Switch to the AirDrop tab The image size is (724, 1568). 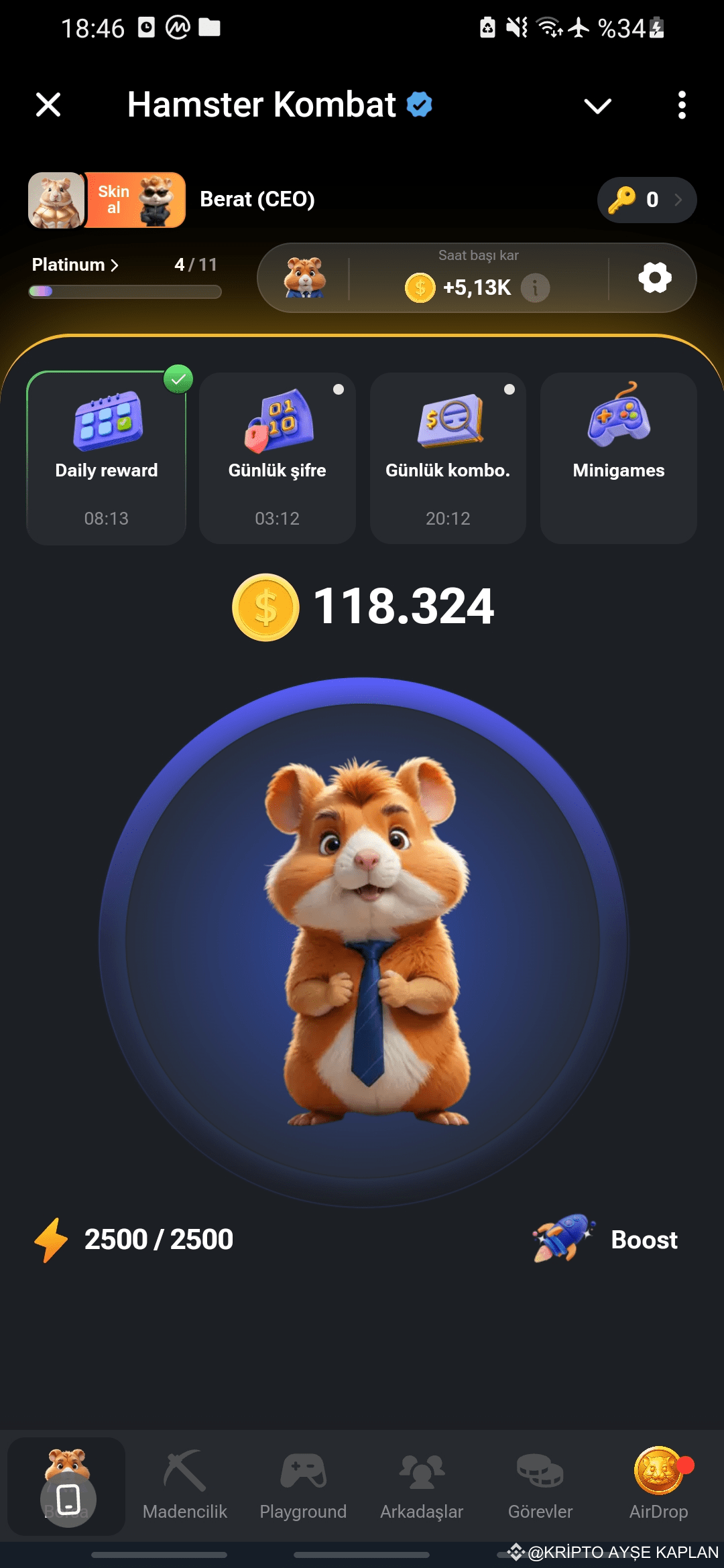[x=658, y=1485]
